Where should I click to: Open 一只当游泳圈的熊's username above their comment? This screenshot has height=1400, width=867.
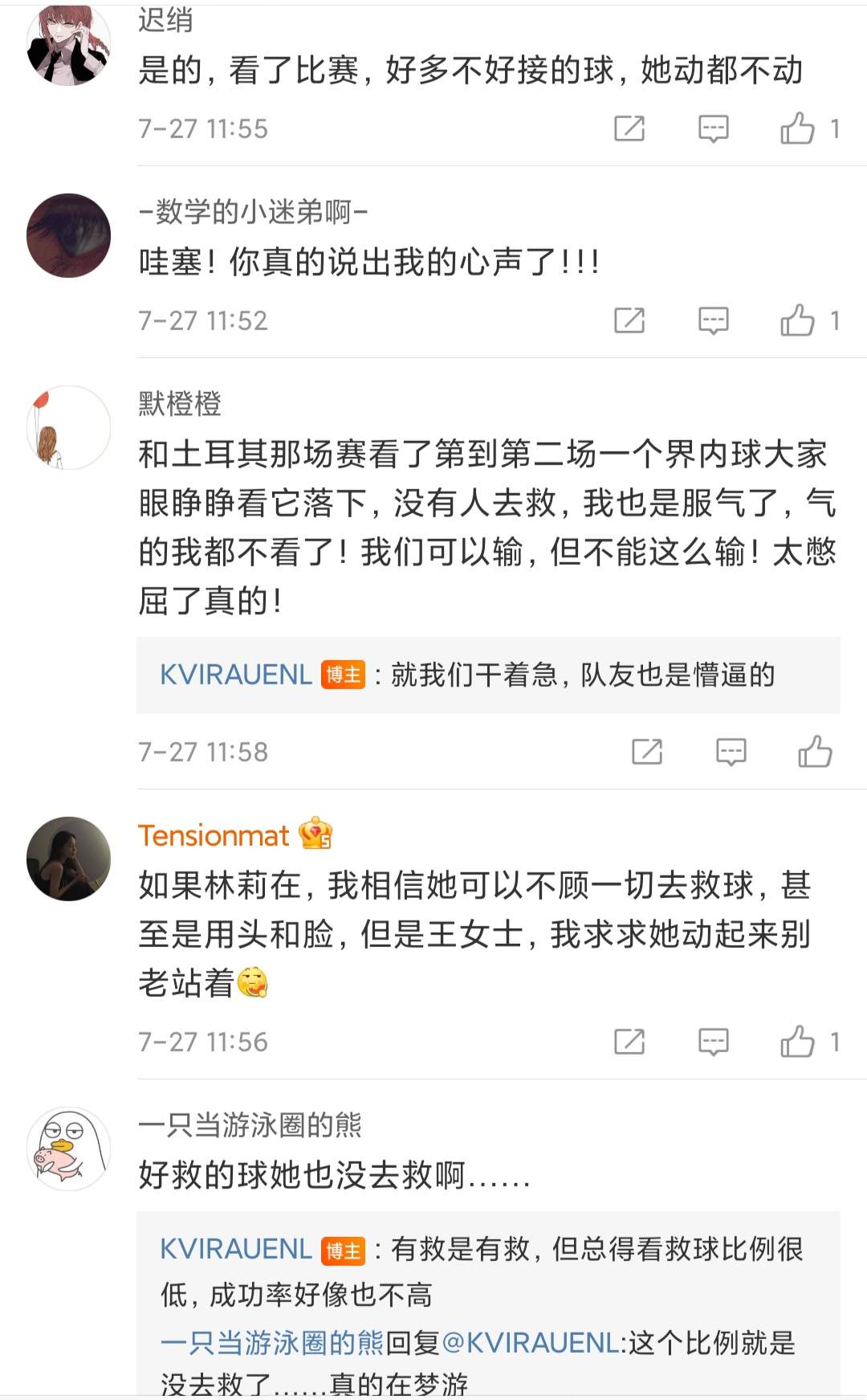(250, 1125)
